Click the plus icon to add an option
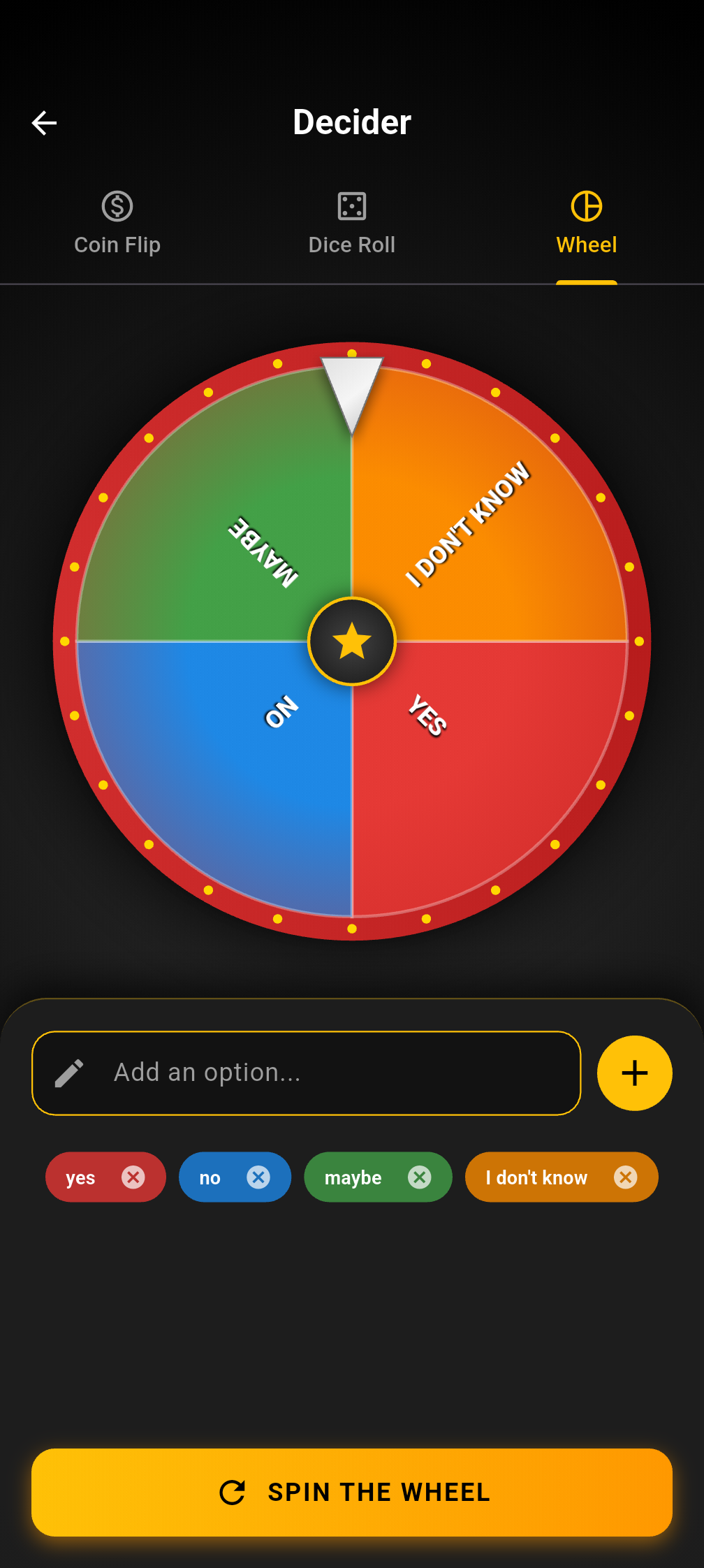704x1568 pixels. click(633, 1072)
